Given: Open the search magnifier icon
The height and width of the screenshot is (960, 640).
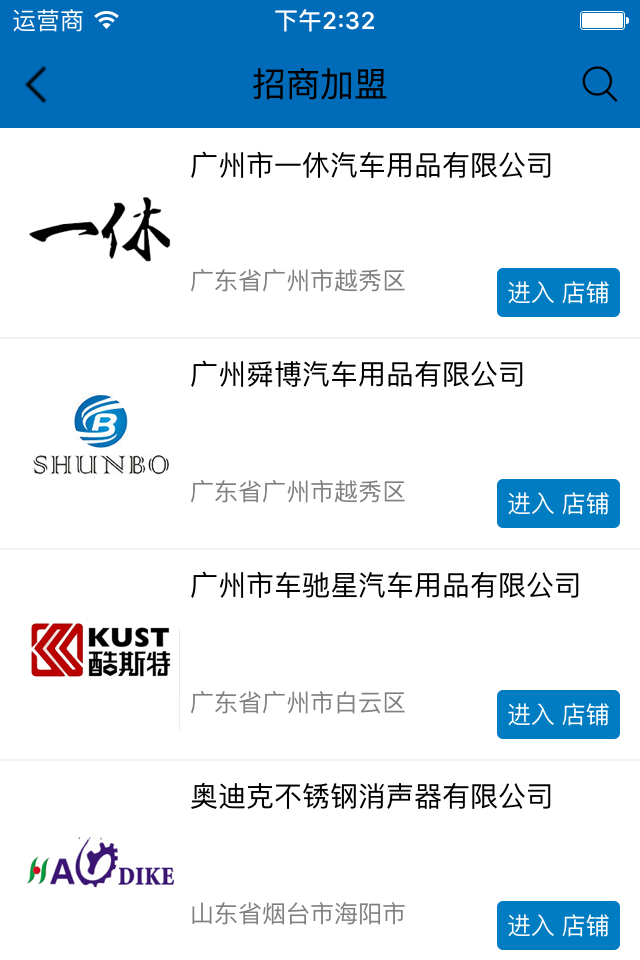Looking at the screenshot, I should click(x=599, y=85).
